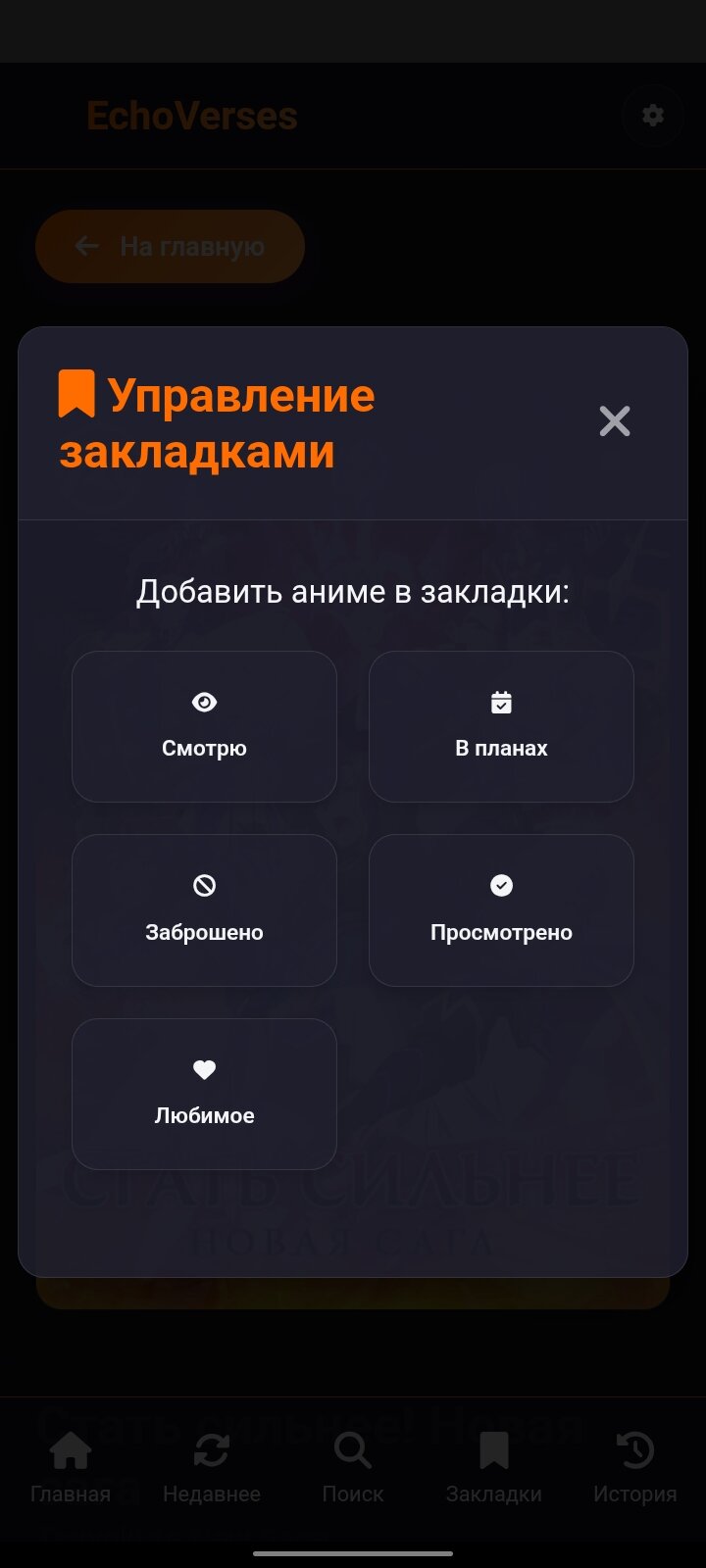Add anime to Любимое favorites

pyautogui.click(x=204, y=1094)
